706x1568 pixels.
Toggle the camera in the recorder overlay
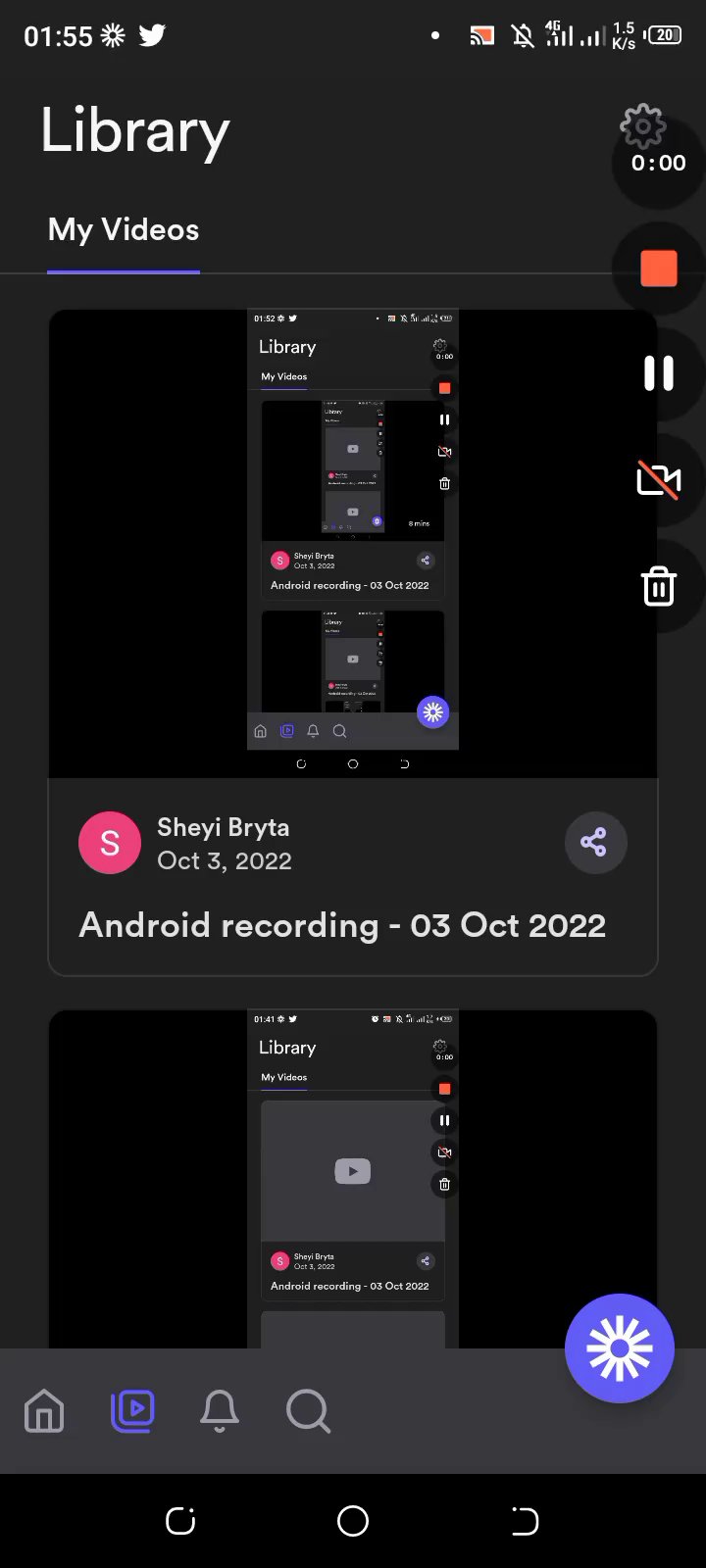[x=658, y=480]
